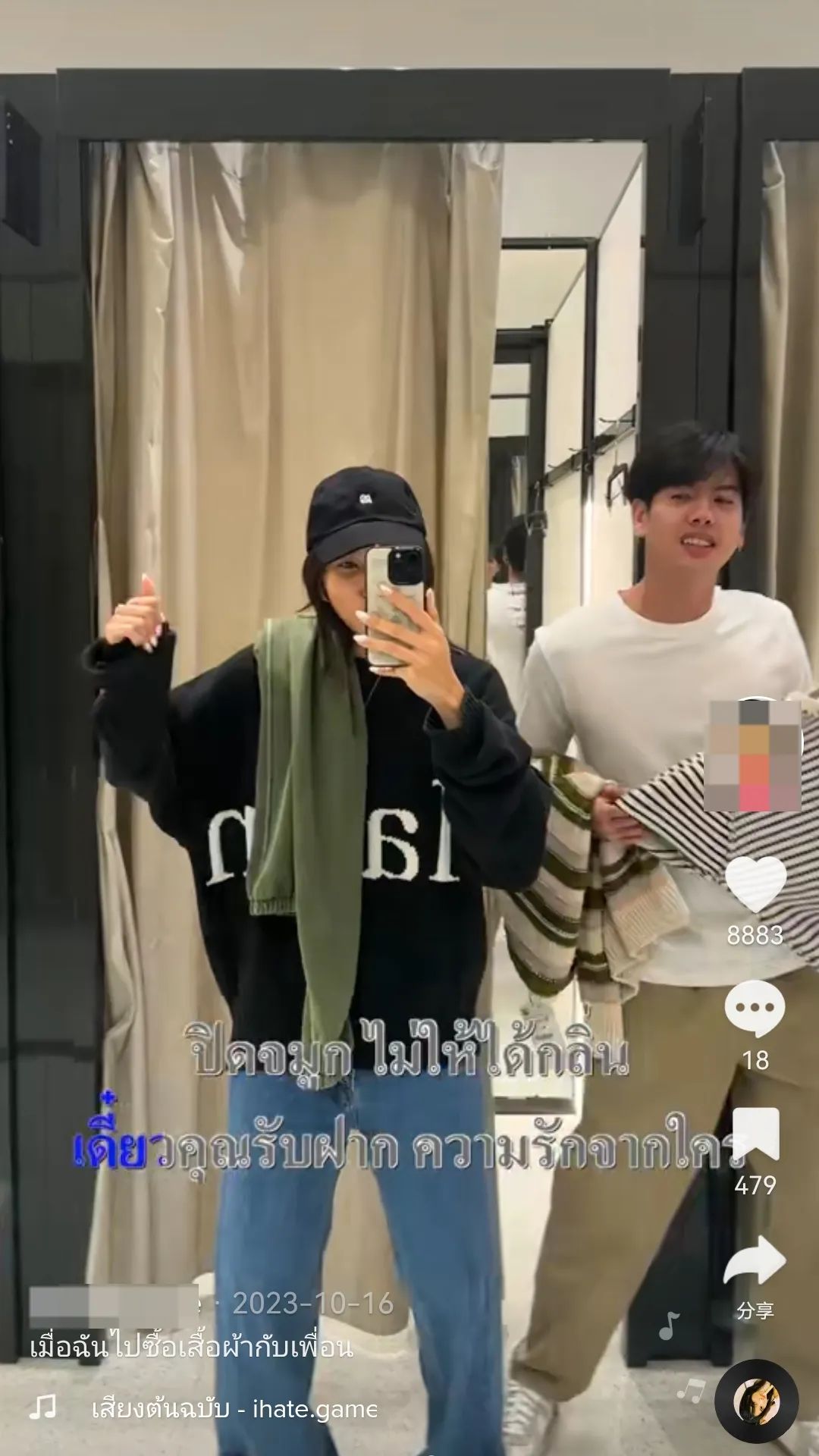The height and width of the screenshot is (1456, 819).
Task: Share this video via the arrow icon
Action: click(755, 1261)
